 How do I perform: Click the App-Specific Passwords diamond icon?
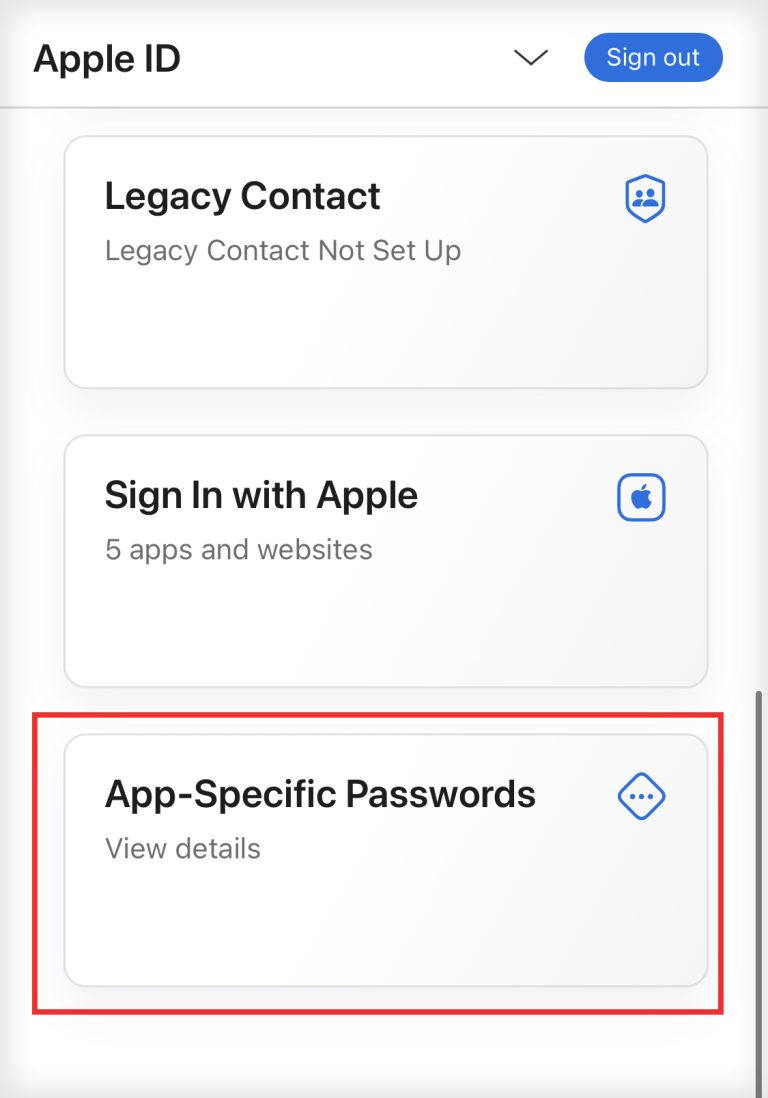tap(641, 796)
